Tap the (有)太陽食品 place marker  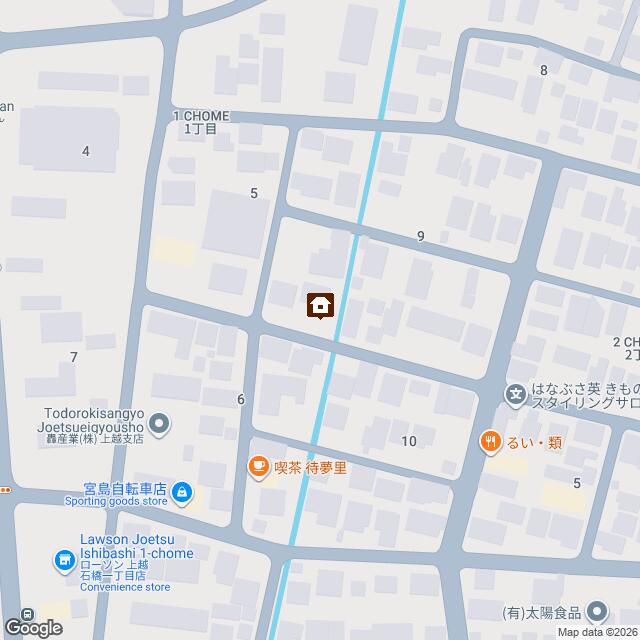point(597,609)
